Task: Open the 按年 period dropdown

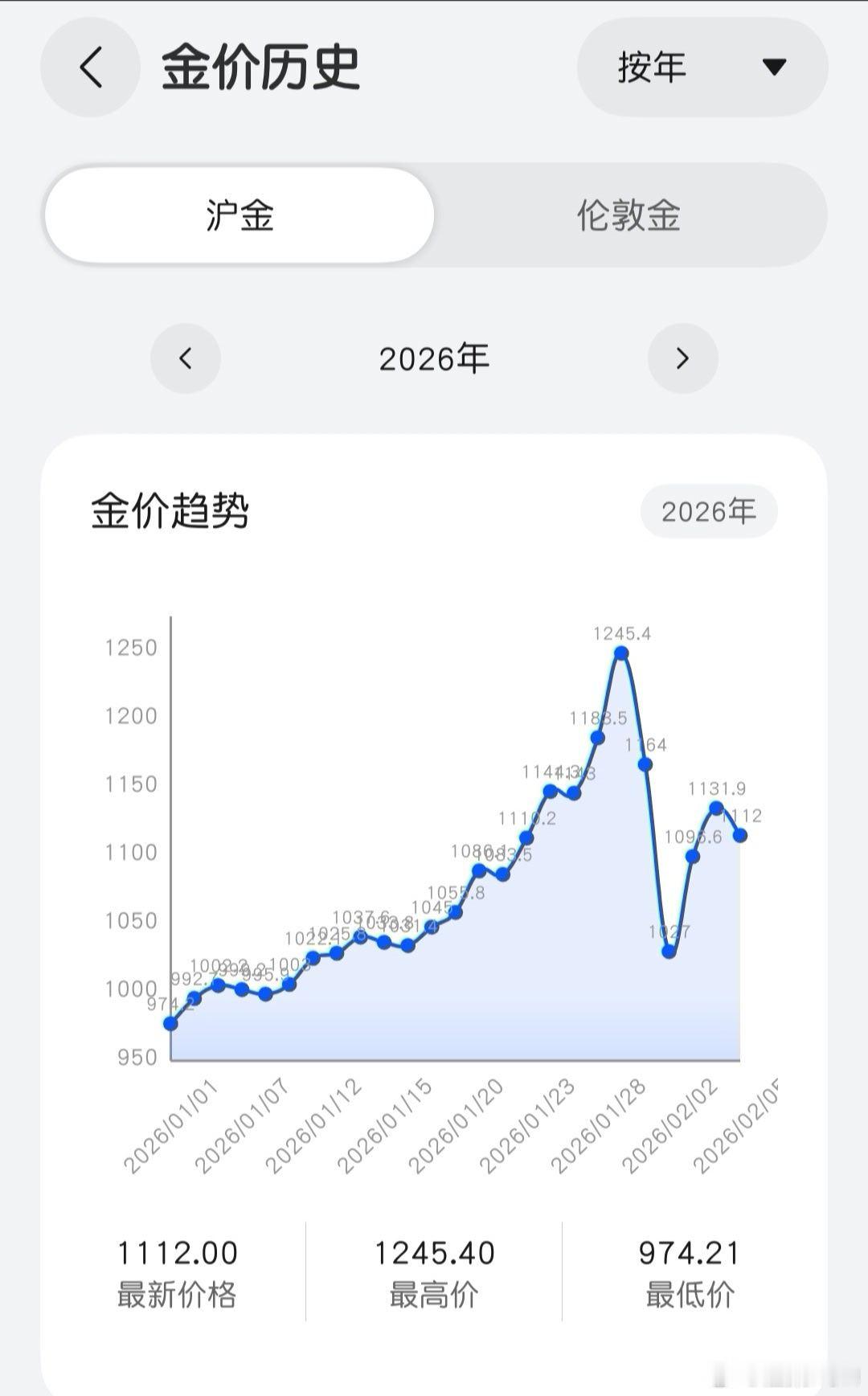Action: click(702, 68)
